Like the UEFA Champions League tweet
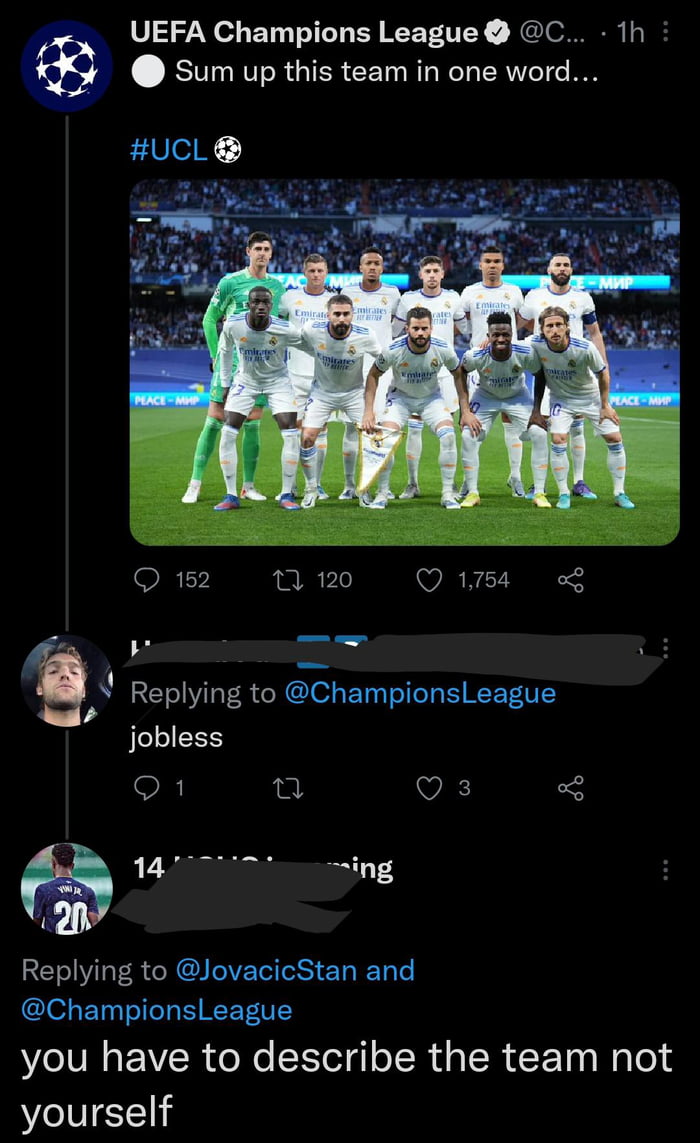 pos(430,580)
